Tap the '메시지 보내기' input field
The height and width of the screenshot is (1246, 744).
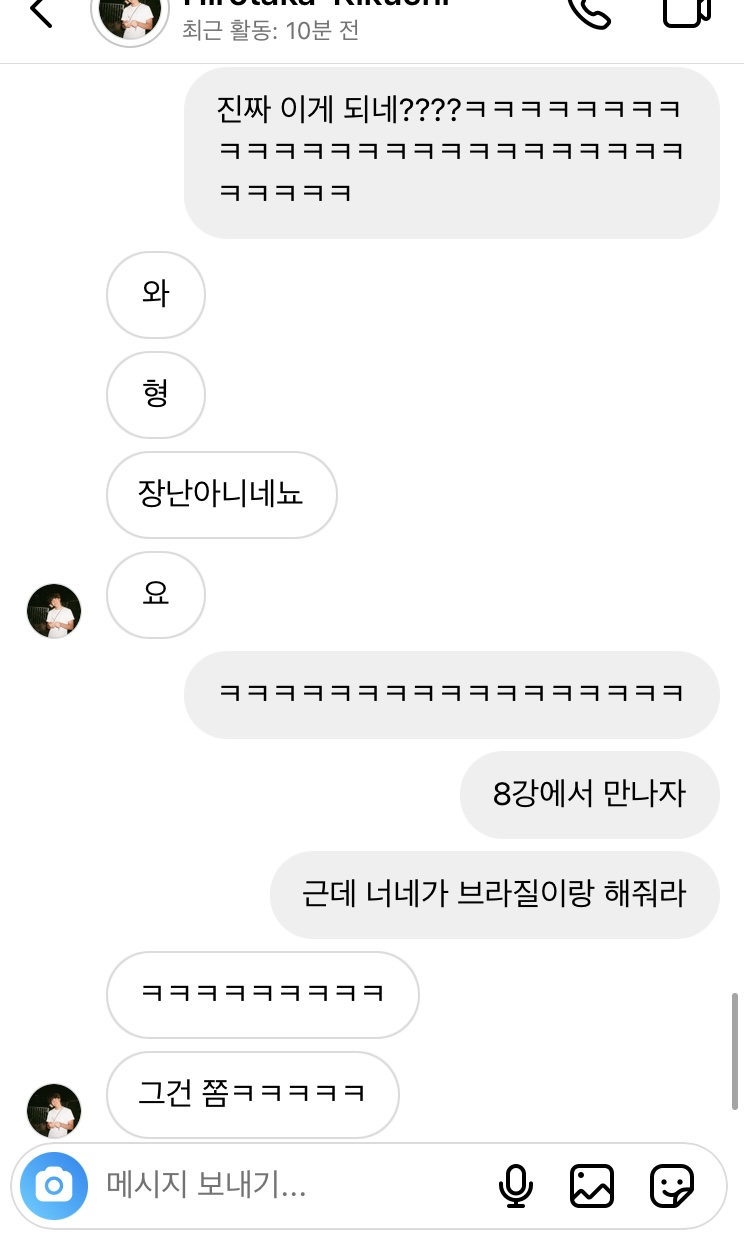250,1187
